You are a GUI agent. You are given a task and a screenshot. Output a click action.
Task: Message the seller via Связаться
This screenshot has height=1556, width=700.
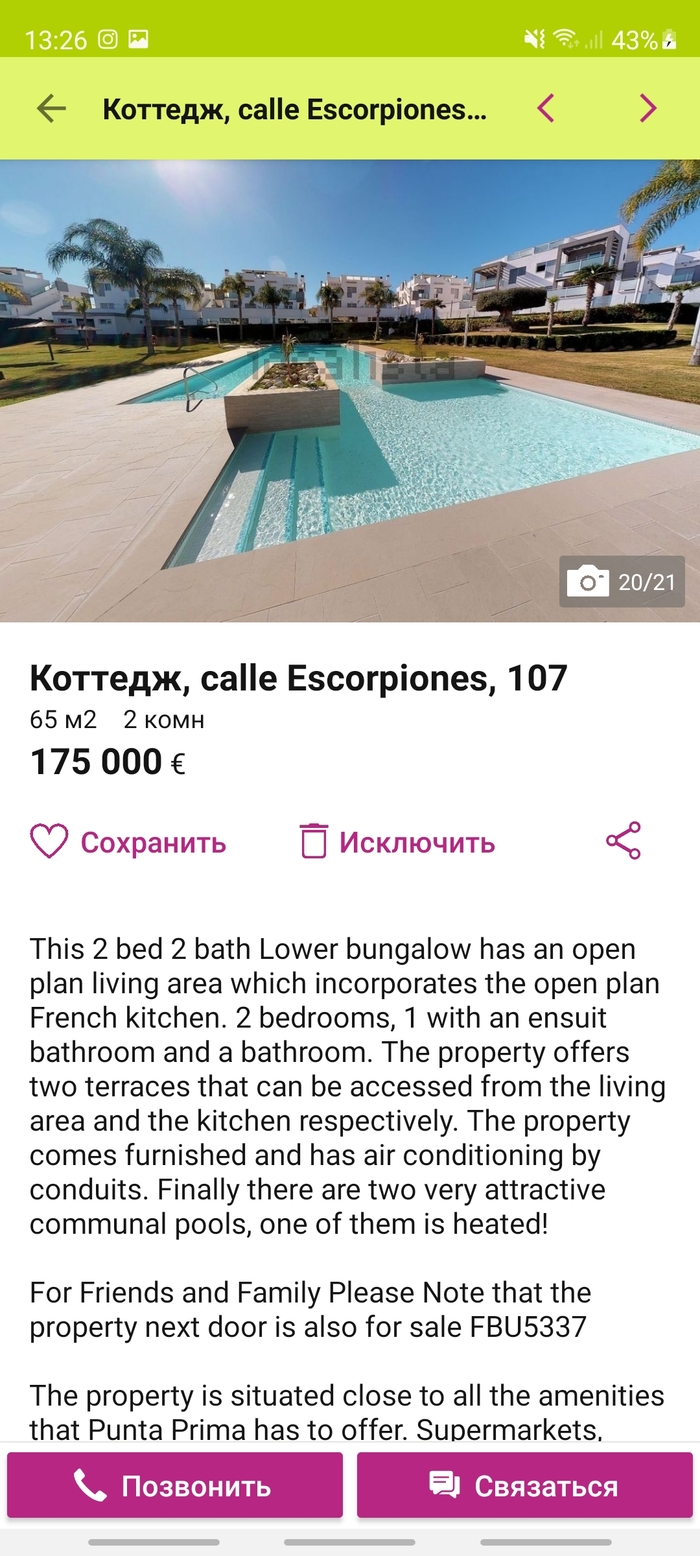click(x=524, y=1485)
